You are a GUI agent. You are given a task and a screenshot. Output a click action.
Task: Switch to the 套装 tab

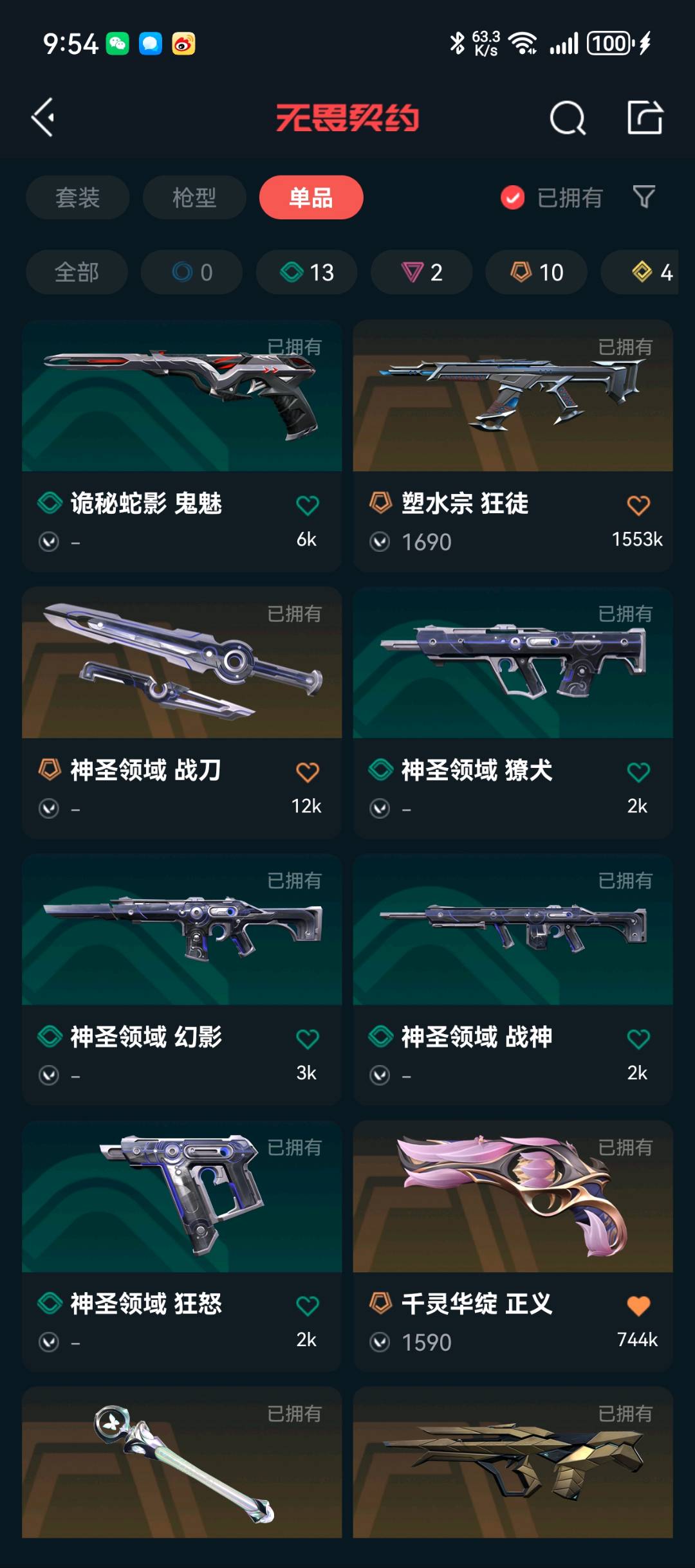tap(77, 197)
